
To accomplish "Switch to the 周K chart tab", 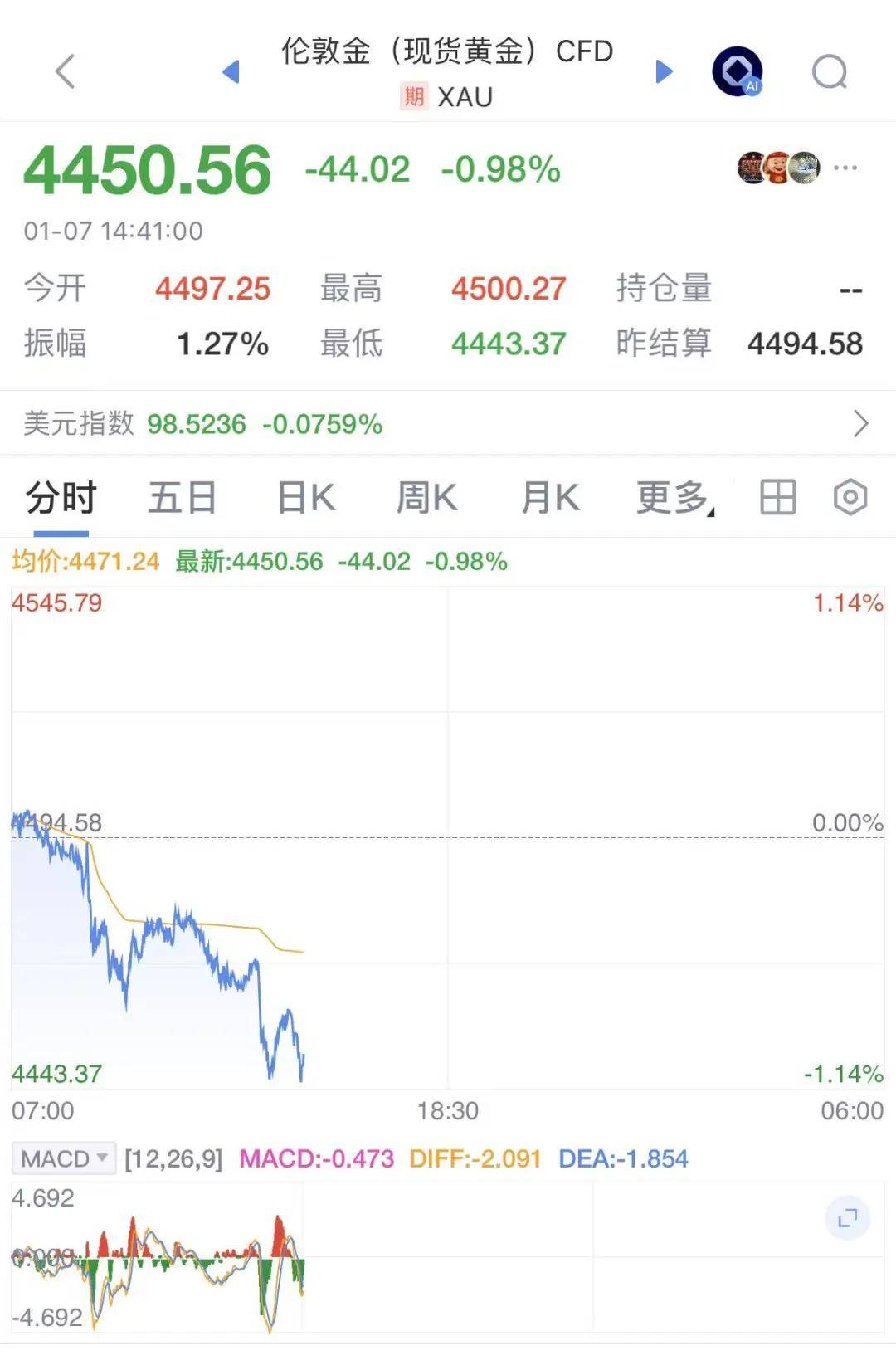I will point(426,498).
